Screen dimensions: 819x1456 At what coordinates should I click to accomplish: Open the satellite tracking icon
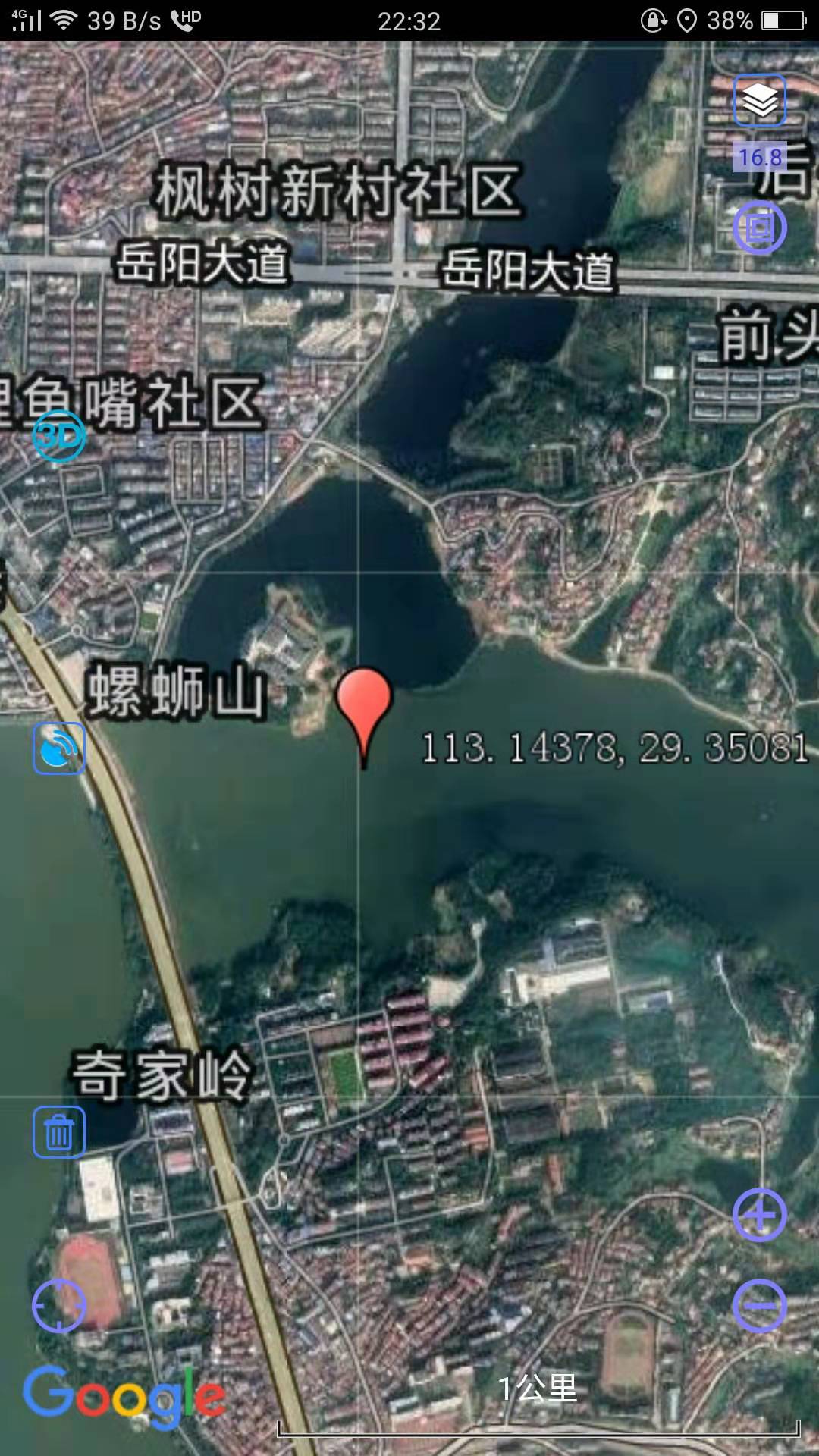click(x=59, y=748)
